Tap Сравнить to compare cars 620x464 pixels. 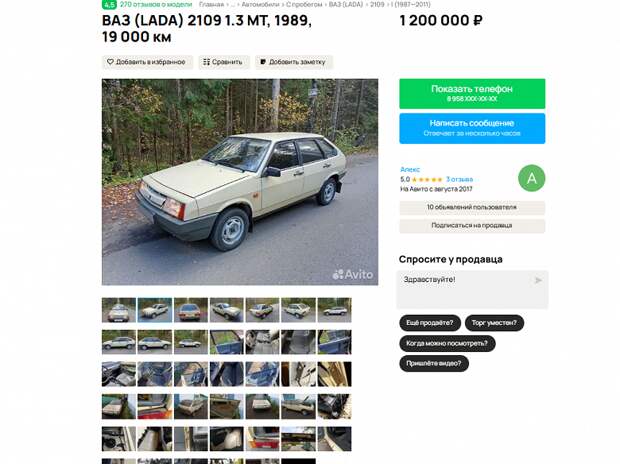222,62
